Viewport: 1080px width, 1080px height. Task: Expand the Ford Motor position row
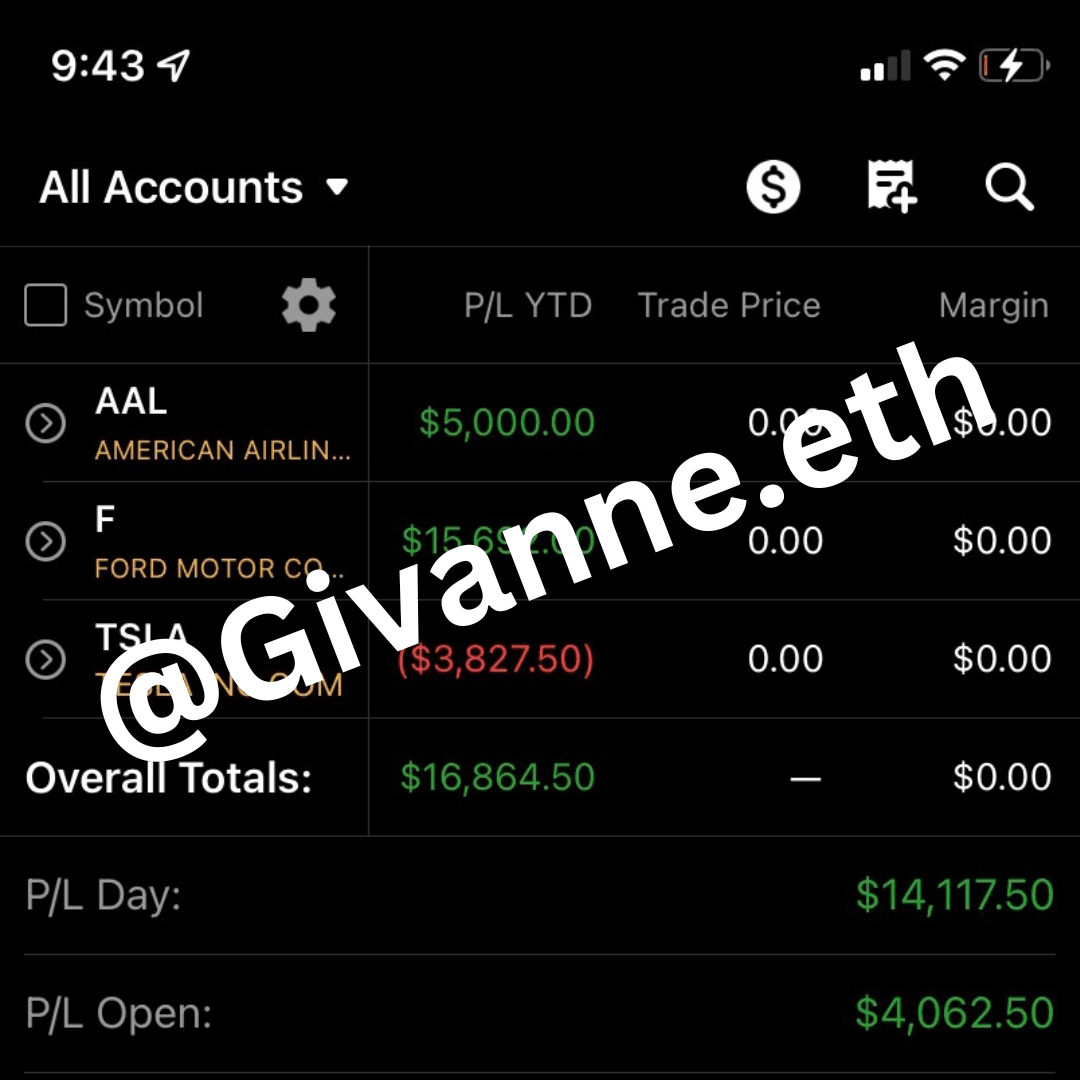tap(46, 542)
